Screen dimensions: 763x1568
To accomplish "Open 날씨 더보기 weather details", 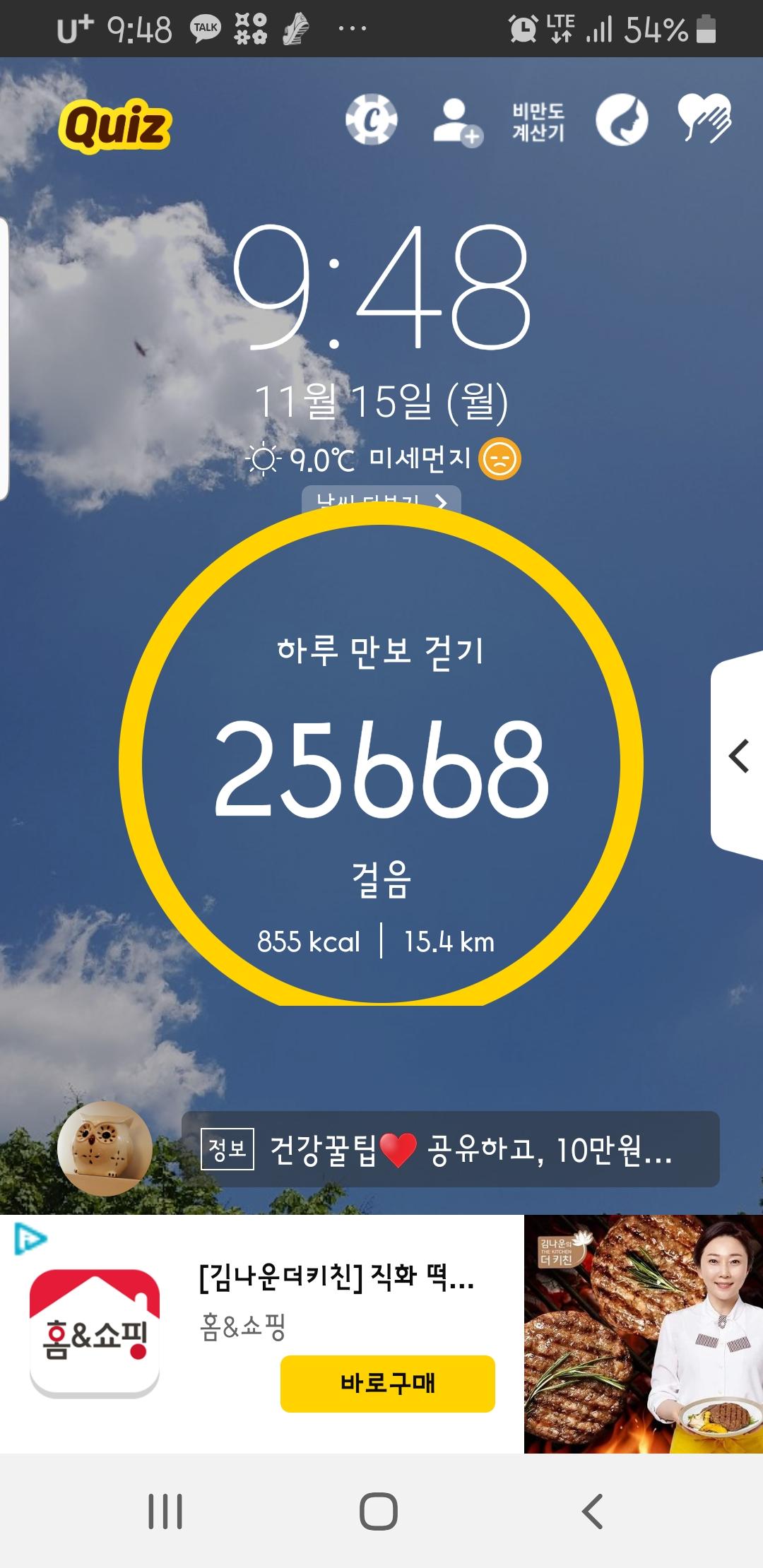I will tap(381, 499).
